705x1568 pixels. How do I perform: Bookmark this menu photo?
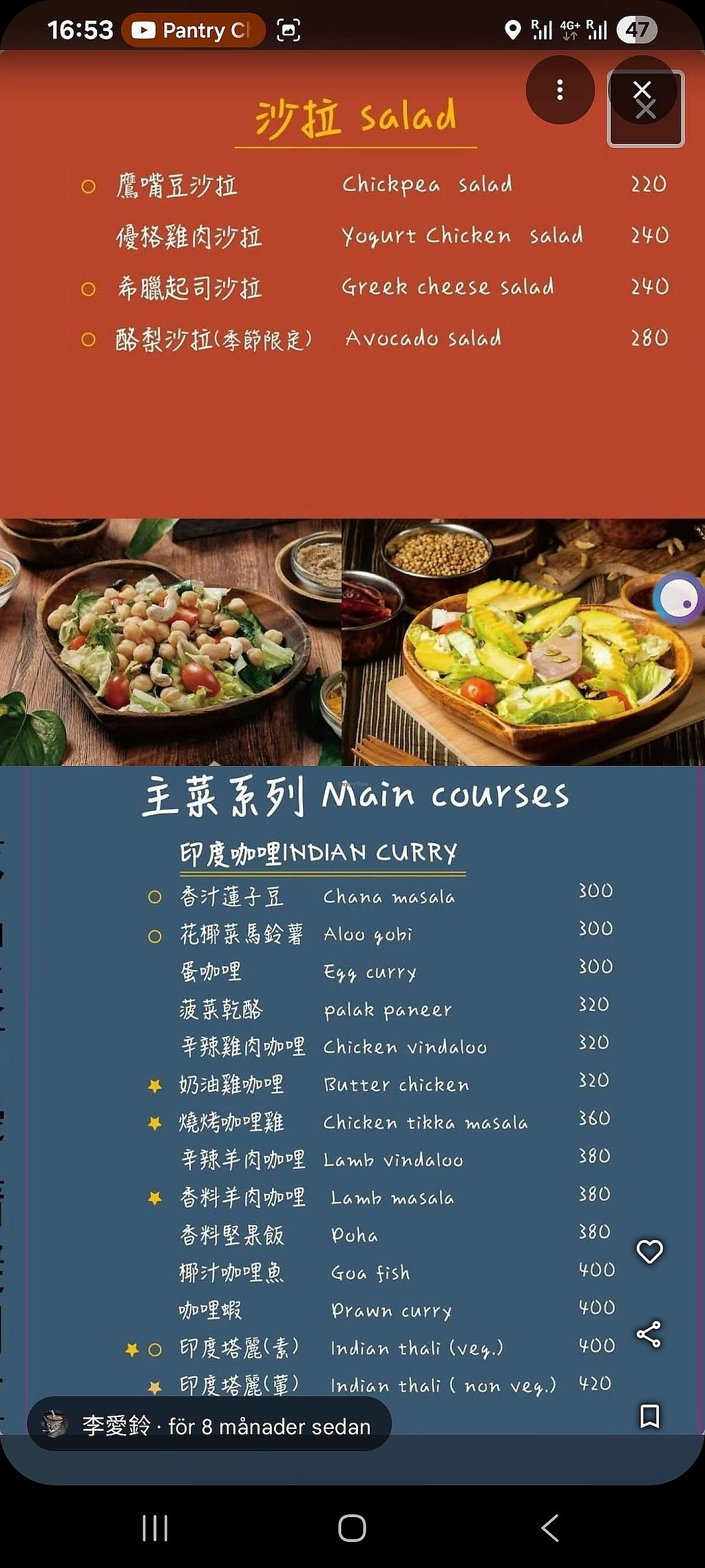pyautogui.click(x=649, y=1416)
